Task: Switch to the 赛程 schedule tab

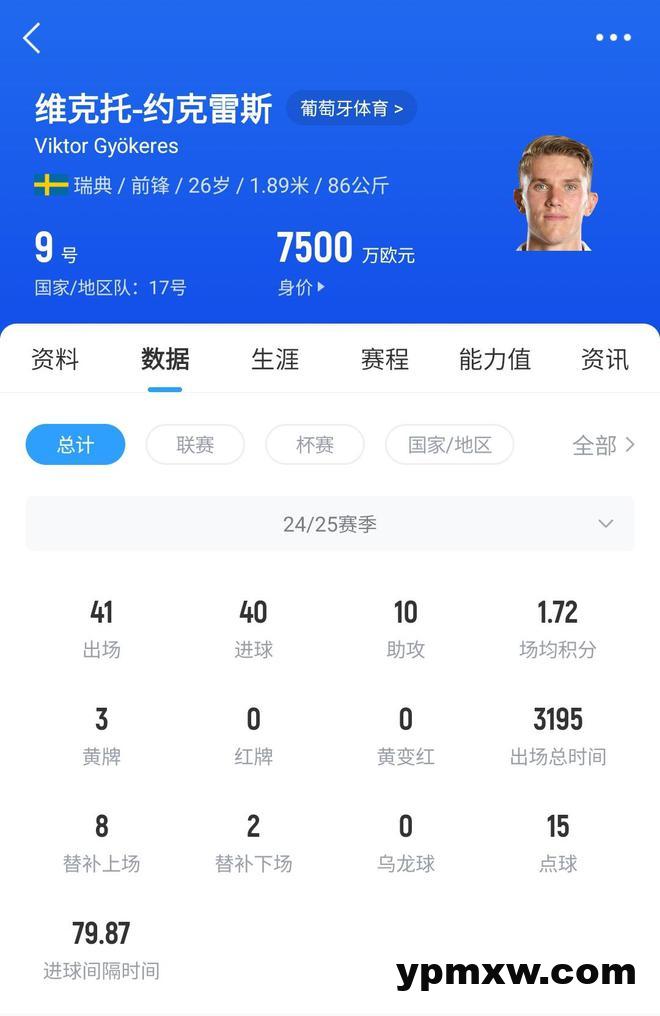Action: click(385, 360)
